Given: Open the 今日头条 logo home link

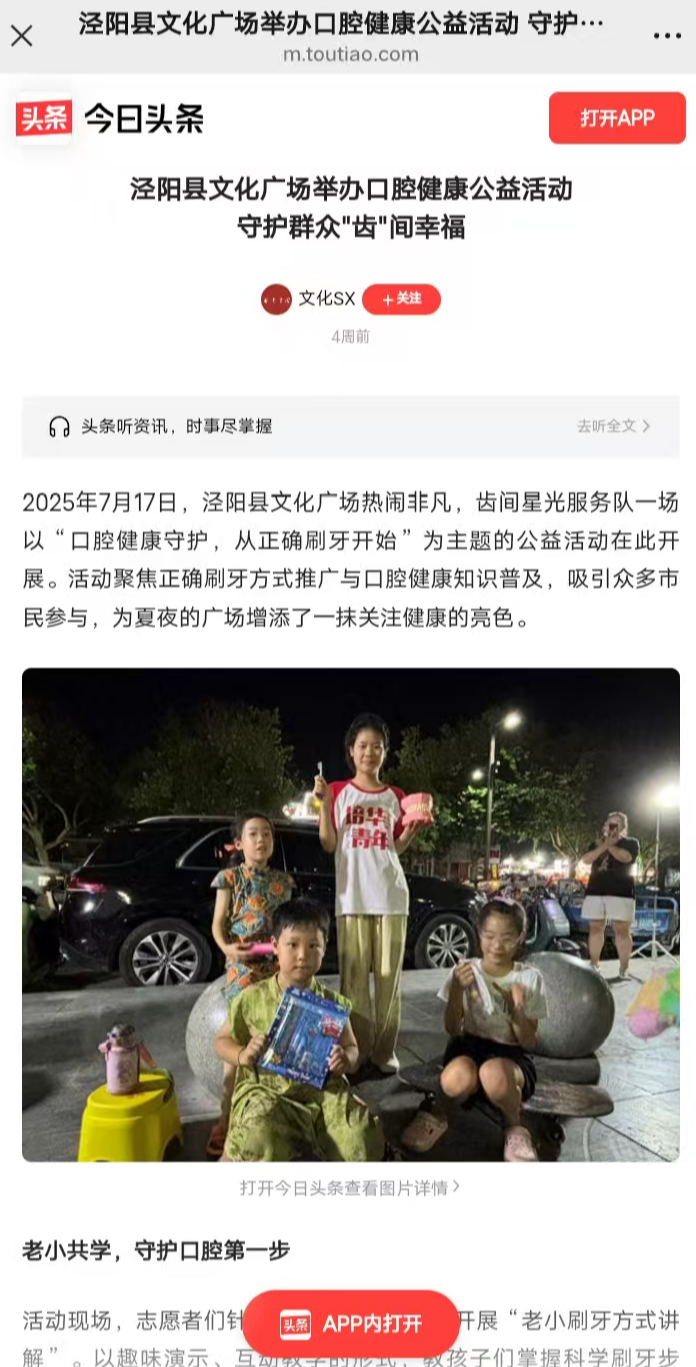Looking at the screenshot, I should [110, 119].
